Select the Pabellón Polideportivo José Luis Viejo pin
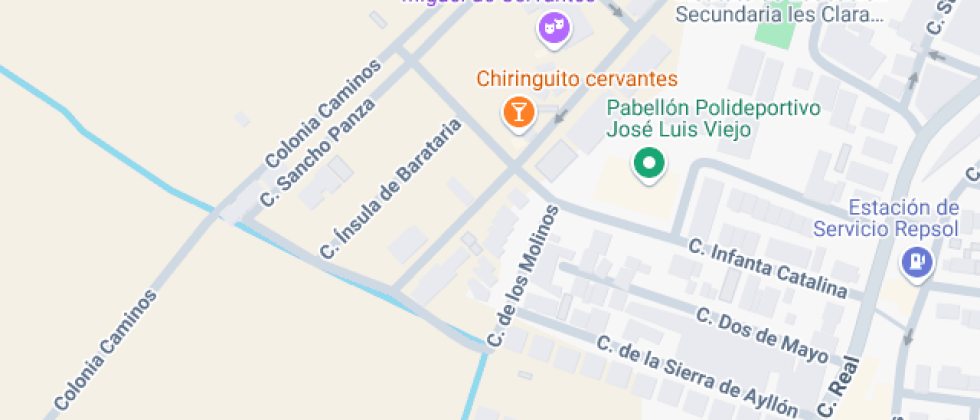This screenshot has height=420, width=980. 650,164
